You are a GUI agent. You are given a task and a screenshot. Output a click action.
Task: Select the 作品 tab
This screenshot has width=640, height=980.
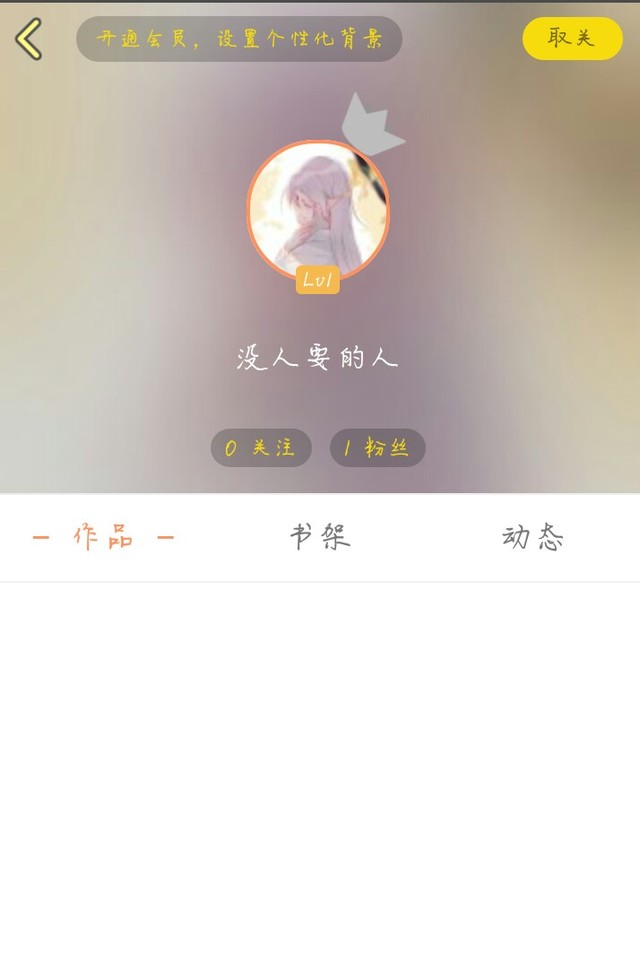pos(103,538)
